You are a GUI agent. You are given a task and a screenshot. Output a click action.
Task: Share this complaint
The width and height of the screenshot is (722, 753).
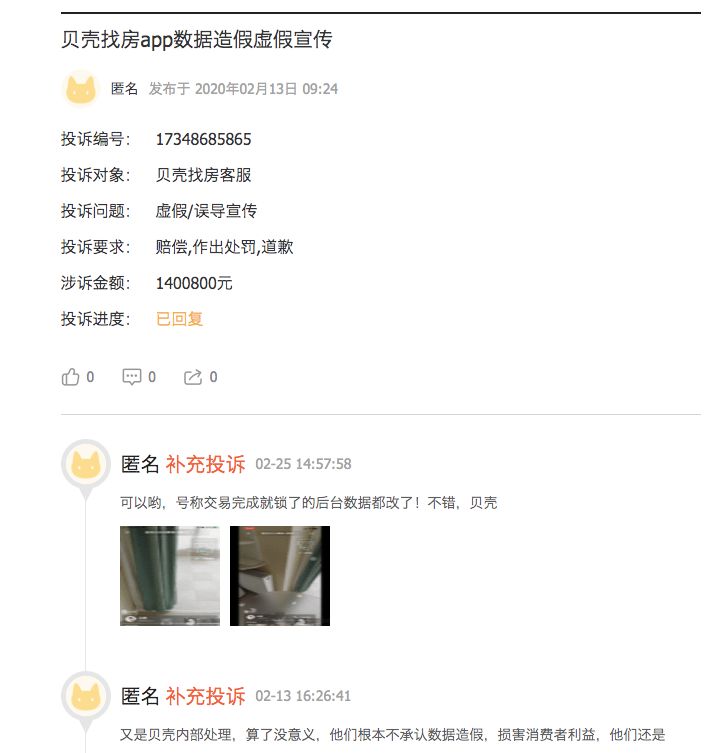click(193, 377)
